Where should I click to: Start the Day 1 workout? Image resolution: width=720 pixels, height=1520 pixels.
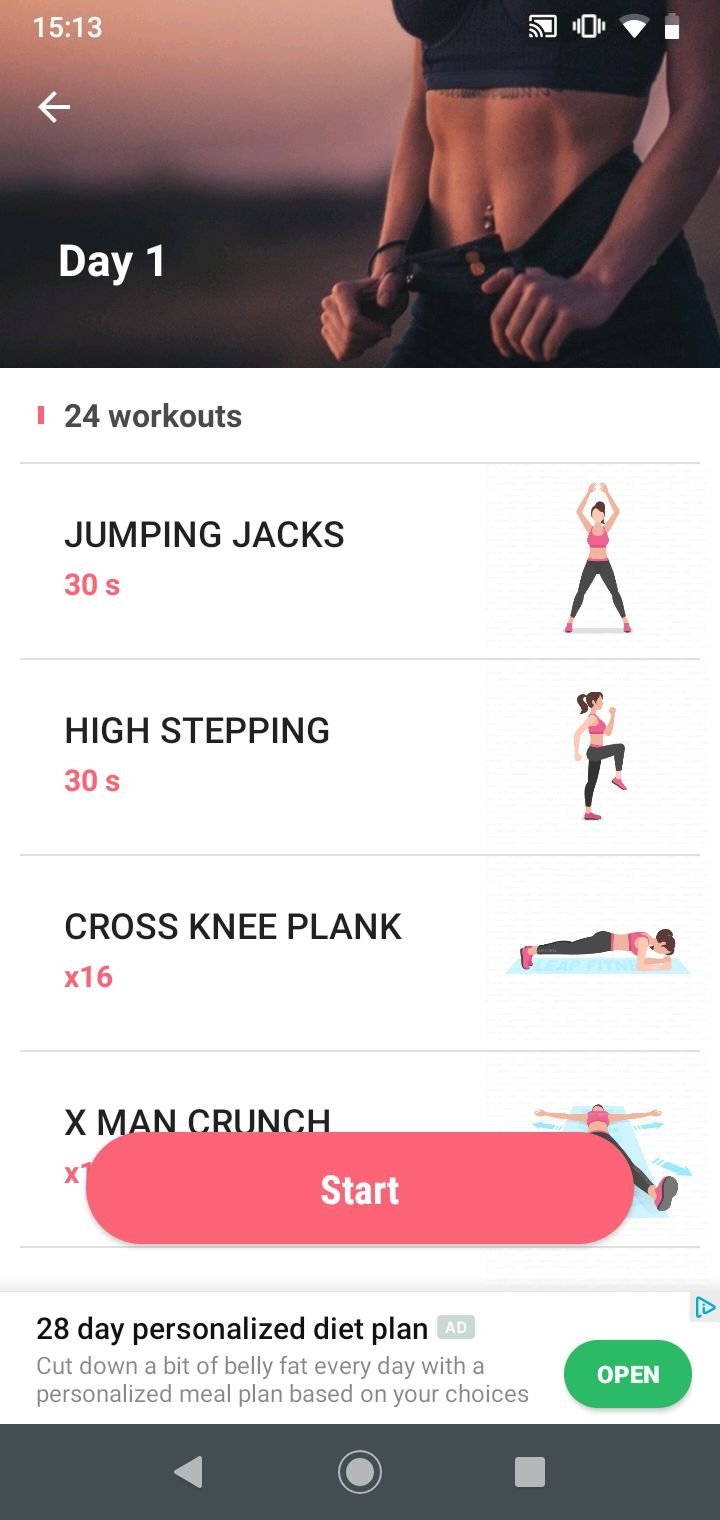click(x=359, y=1189)
